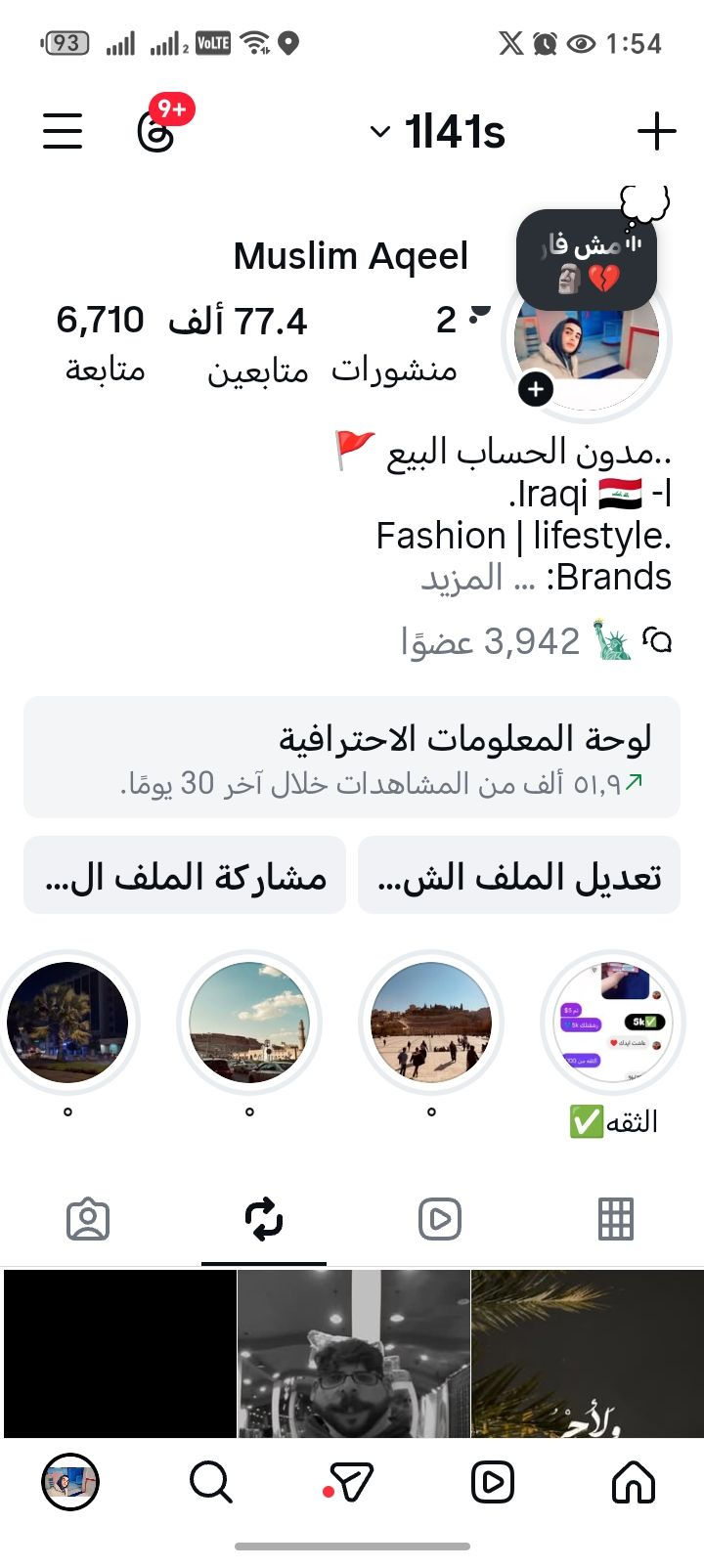Go to the Home feed

tap(633, 1482)
